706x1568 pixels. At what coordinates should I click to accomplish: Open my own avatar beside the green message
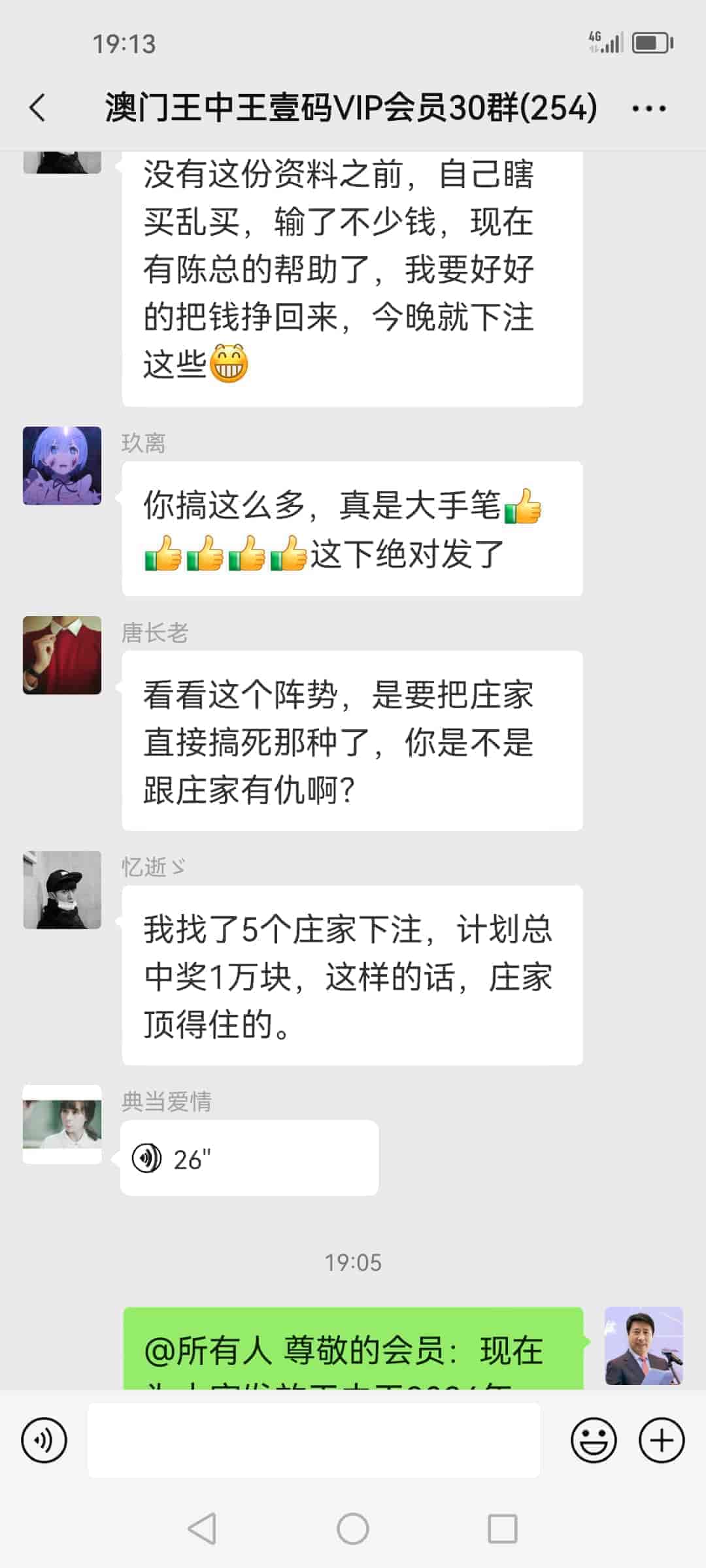[x=644, y=1346]
